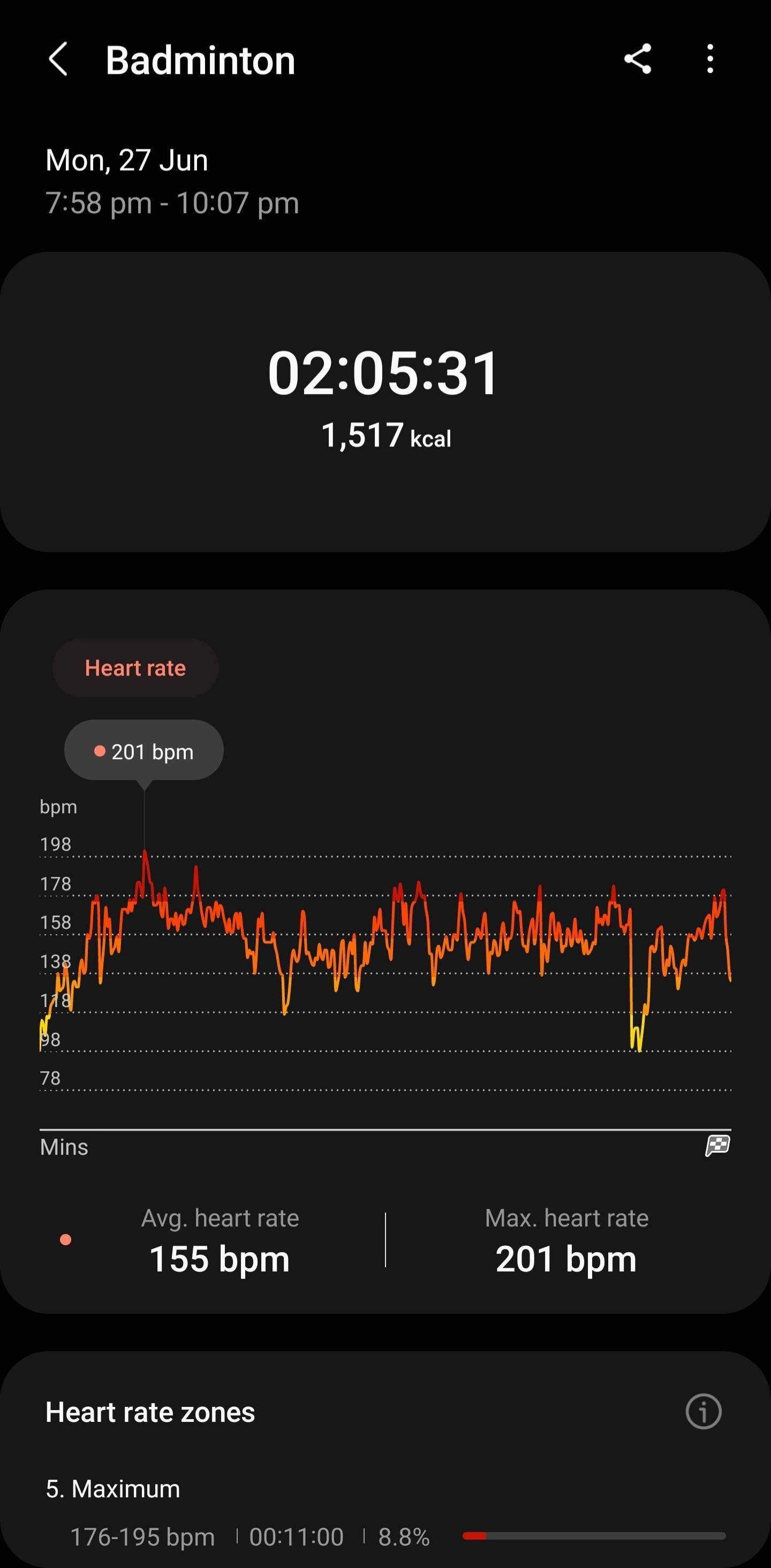Select the Heart rate chip above the chart
The height and width of the screenshot is (1568, 771).
(135, 668)
